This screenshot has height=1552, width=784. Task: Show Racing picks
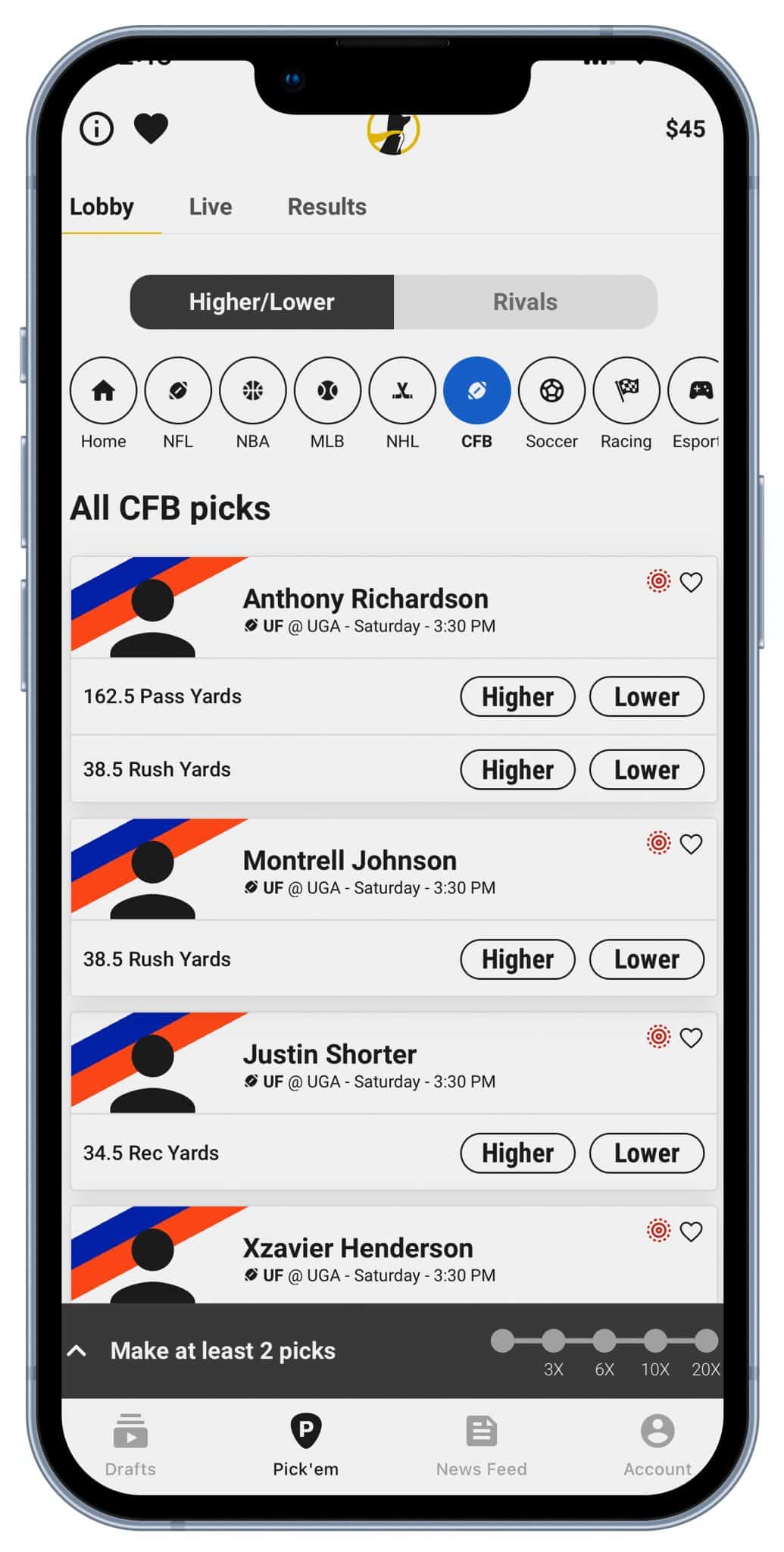point(626,390)
